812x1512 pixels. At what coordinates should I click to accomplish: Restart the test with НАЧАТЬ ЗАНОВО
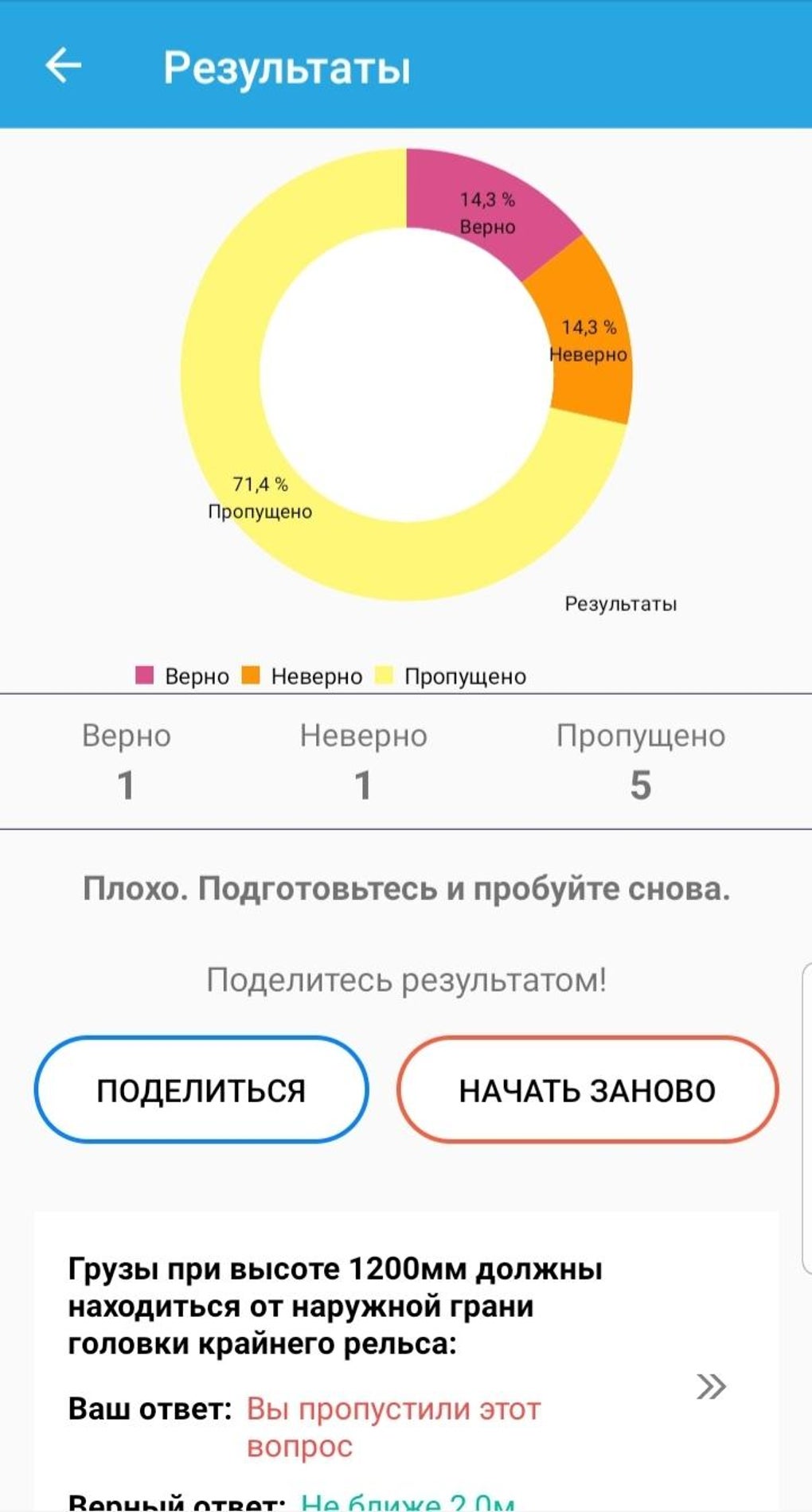587,1089
